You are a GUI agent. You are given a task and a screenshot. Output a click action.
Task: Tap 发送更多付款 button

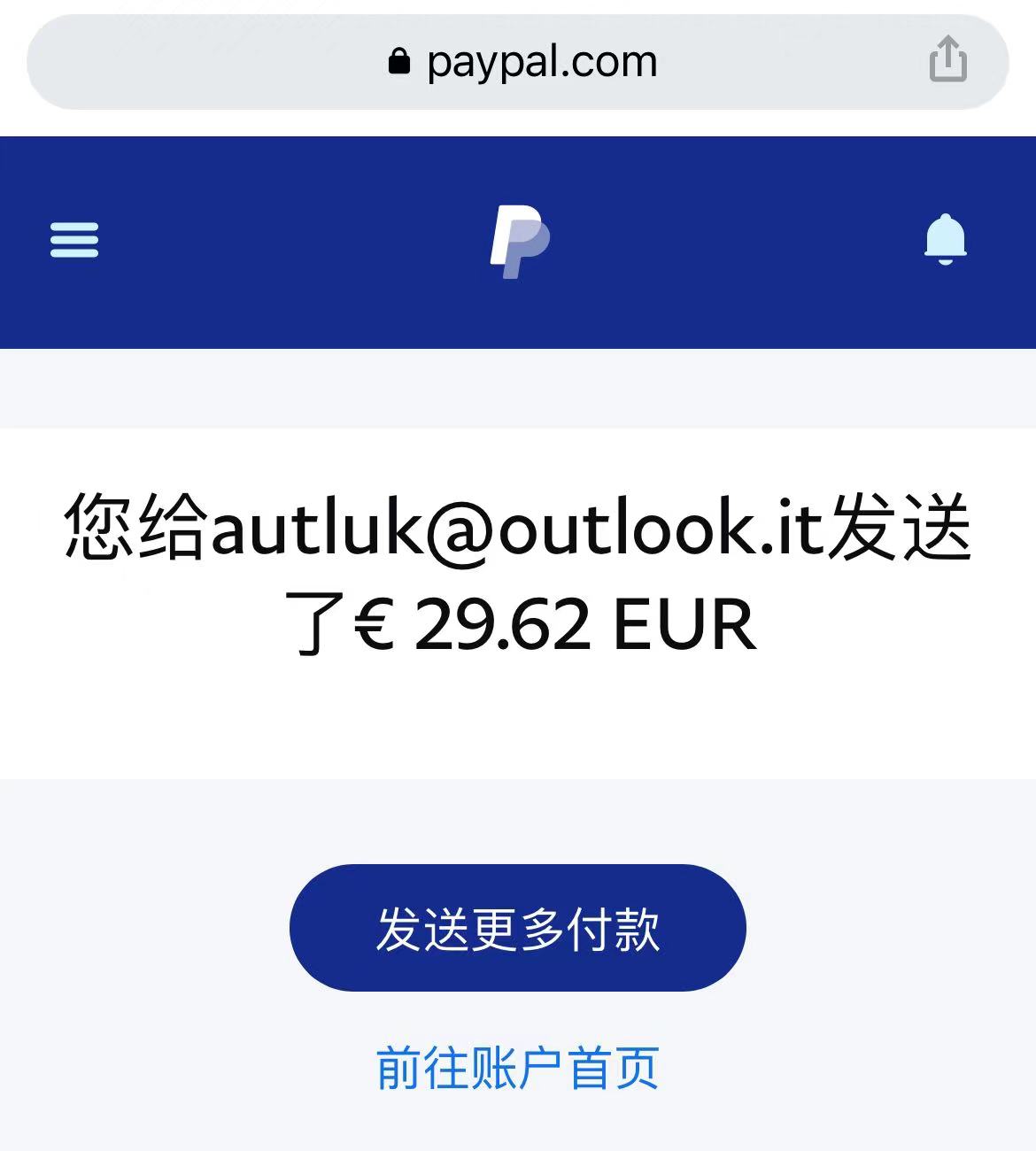point(517,928)
